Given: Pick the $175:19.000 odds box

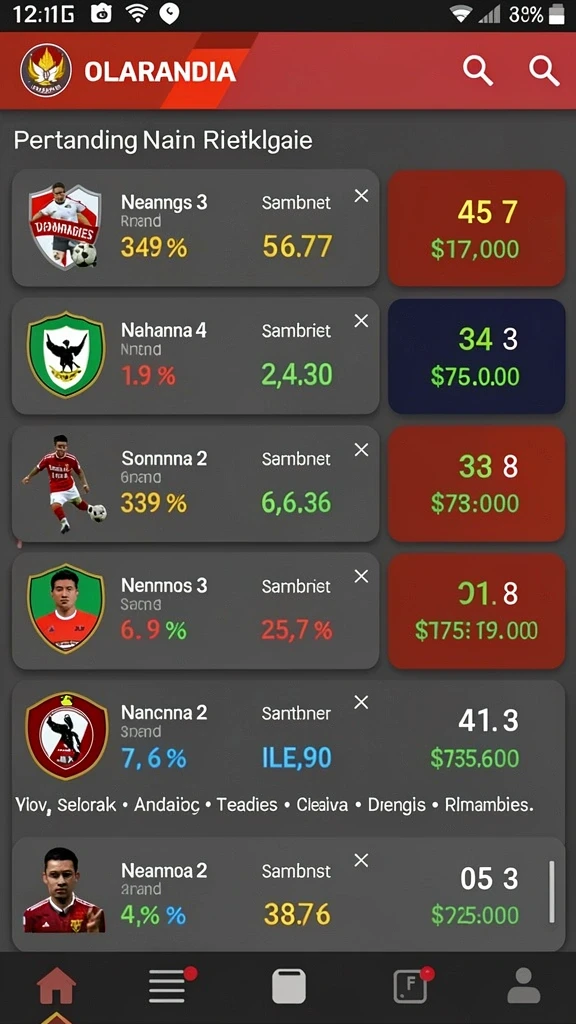Looking at the screenshot, I should [477, 611].
